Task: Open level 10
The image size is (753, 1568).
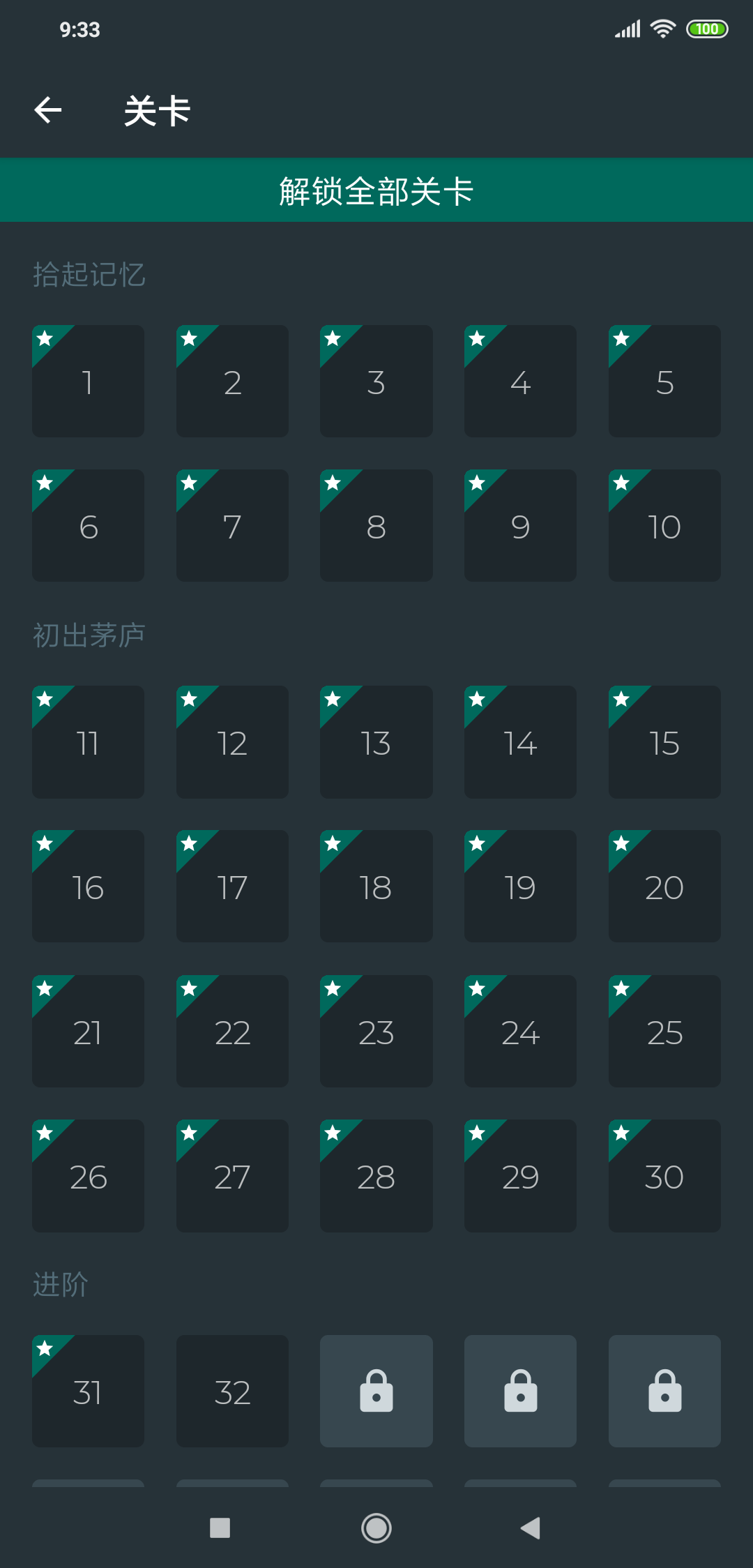Action: (664, 526)
